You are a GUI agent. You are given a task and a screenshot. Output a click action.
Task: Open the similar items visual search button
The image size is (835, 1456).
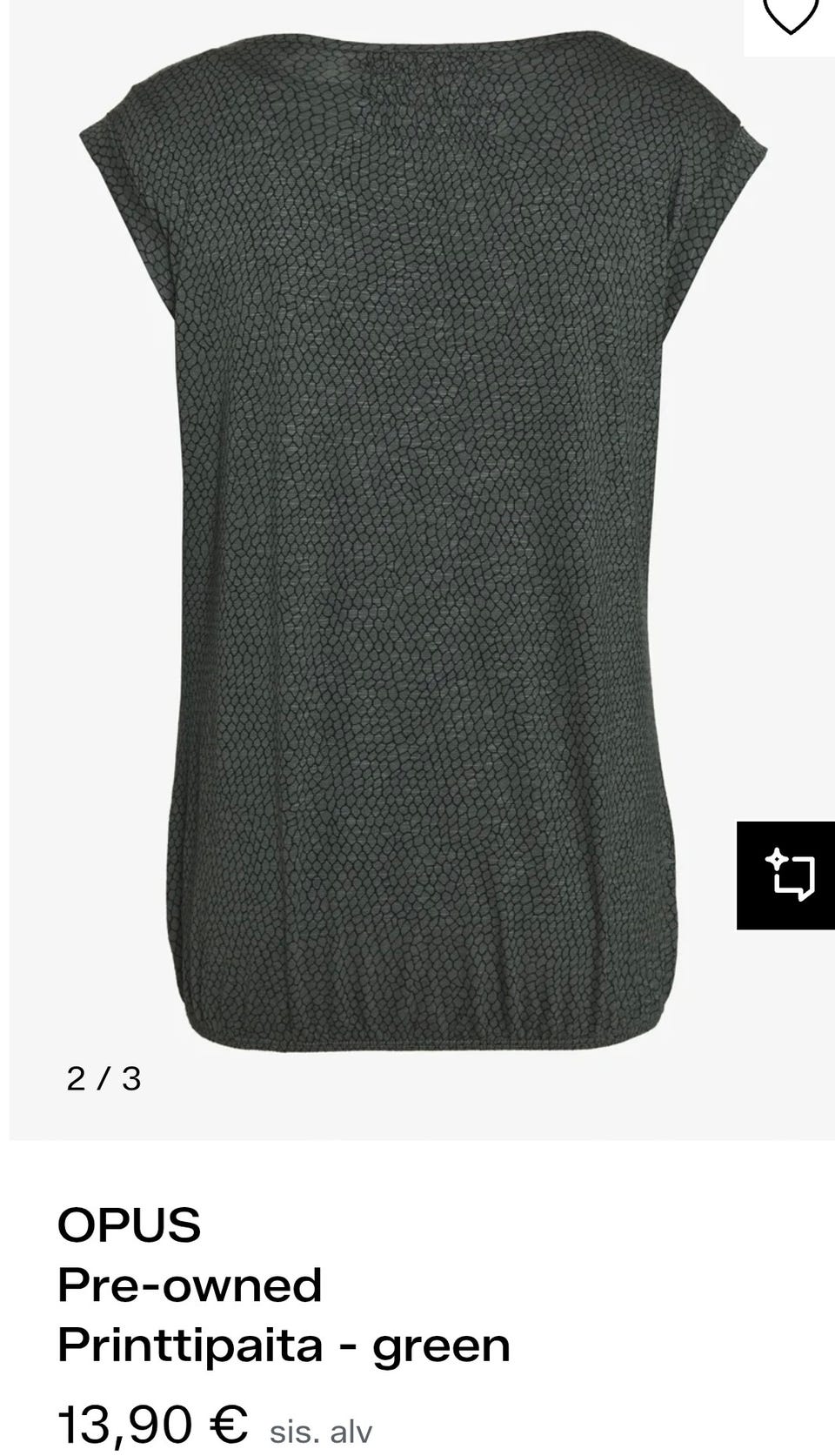(x=786, y=876)
